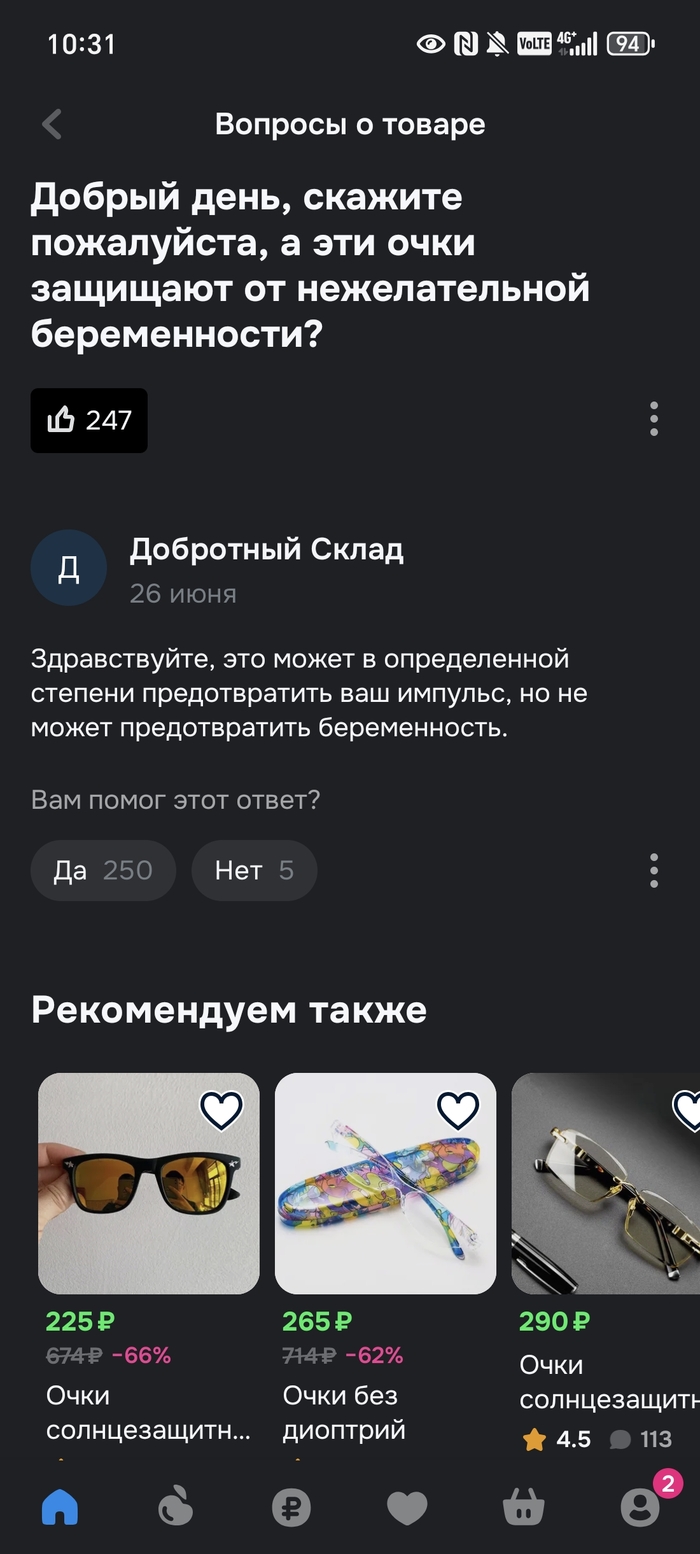The image size is (700, 1554).
Task: Open the profile tab with 2 notifications
Action: tap(641, 1506)
